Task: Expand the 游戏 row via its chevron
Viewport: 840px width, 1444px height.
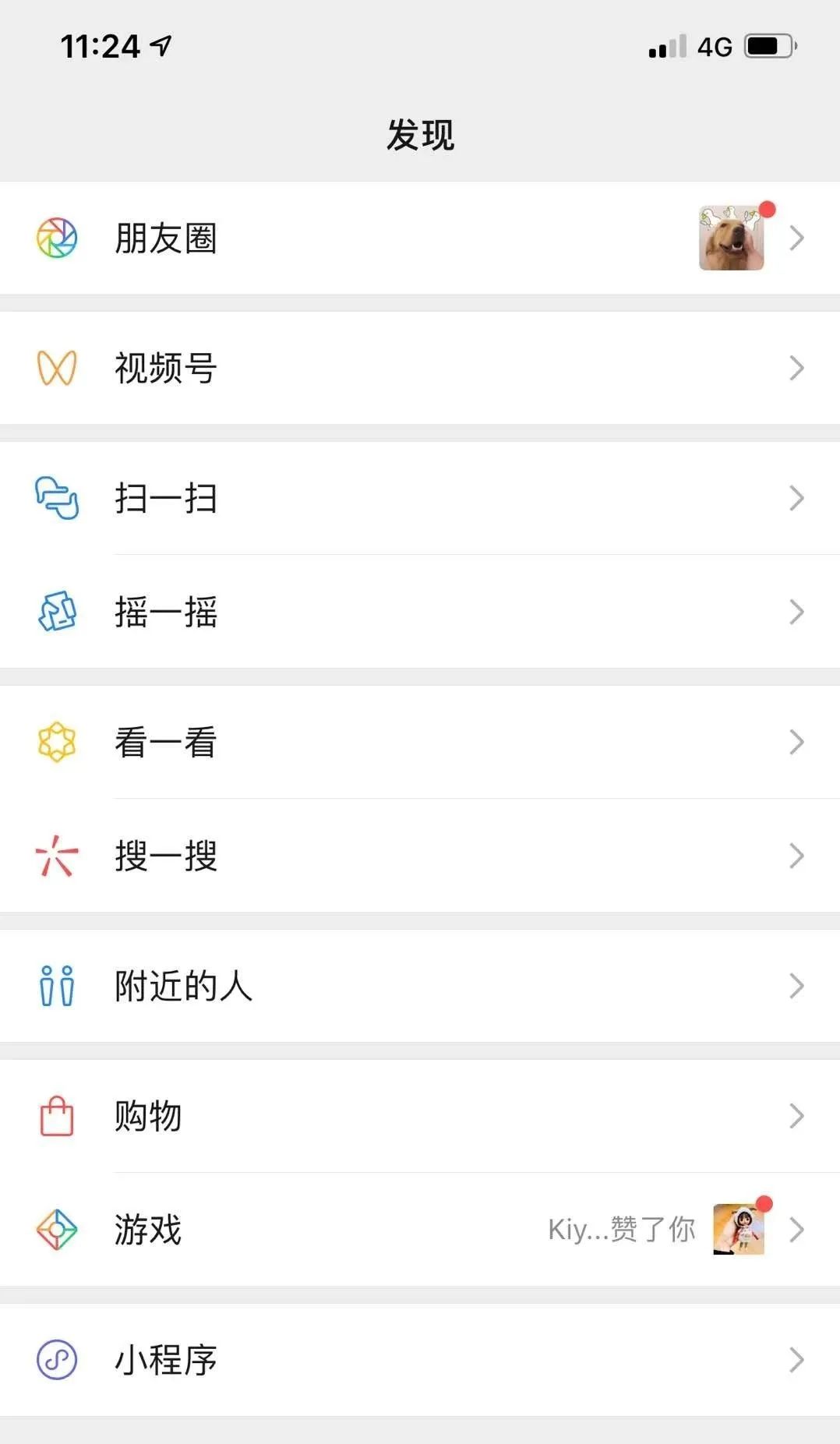Action: point(796,1230)
